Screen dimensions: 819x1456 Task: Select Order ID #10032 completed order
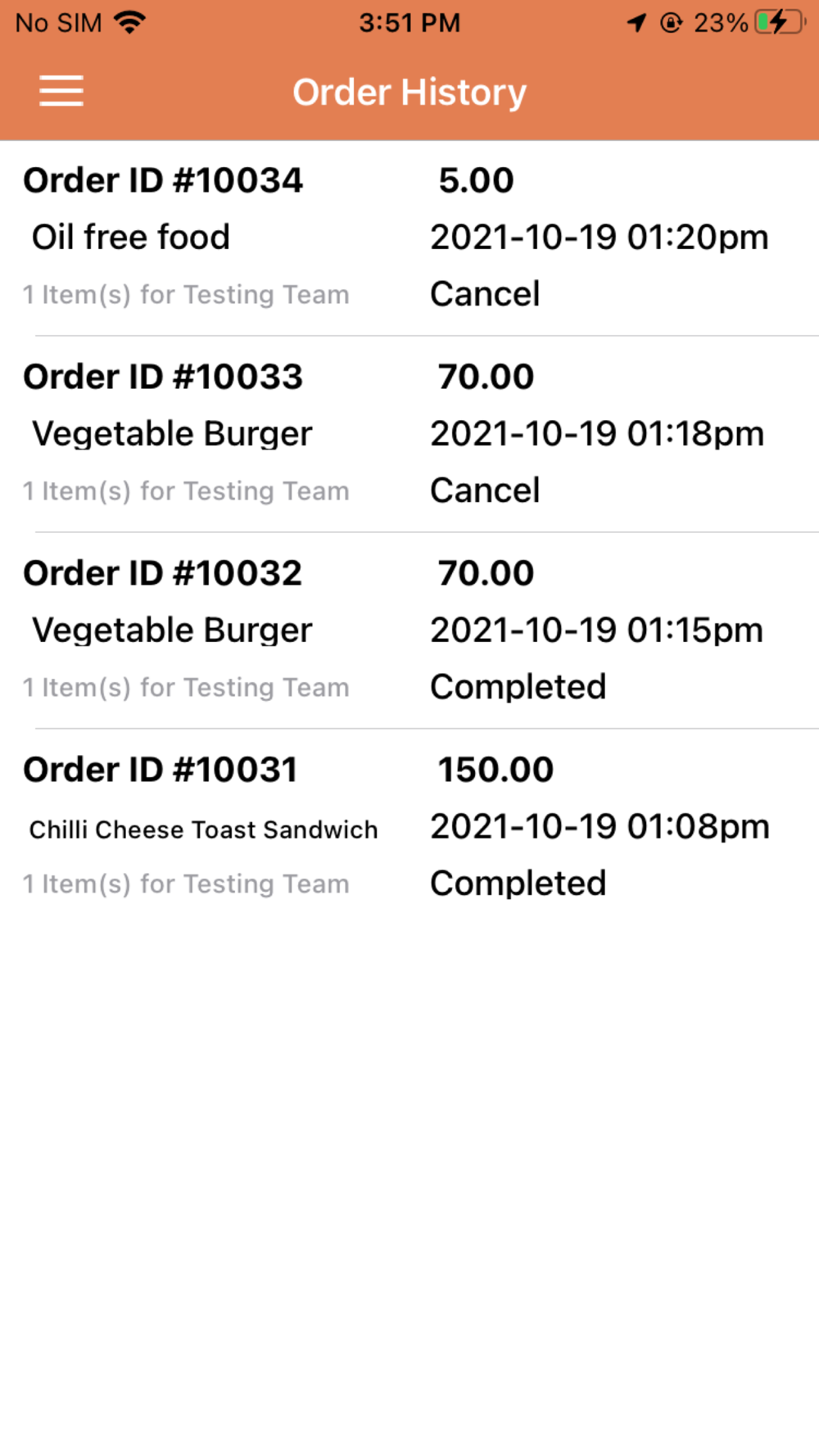click(409, 631)
